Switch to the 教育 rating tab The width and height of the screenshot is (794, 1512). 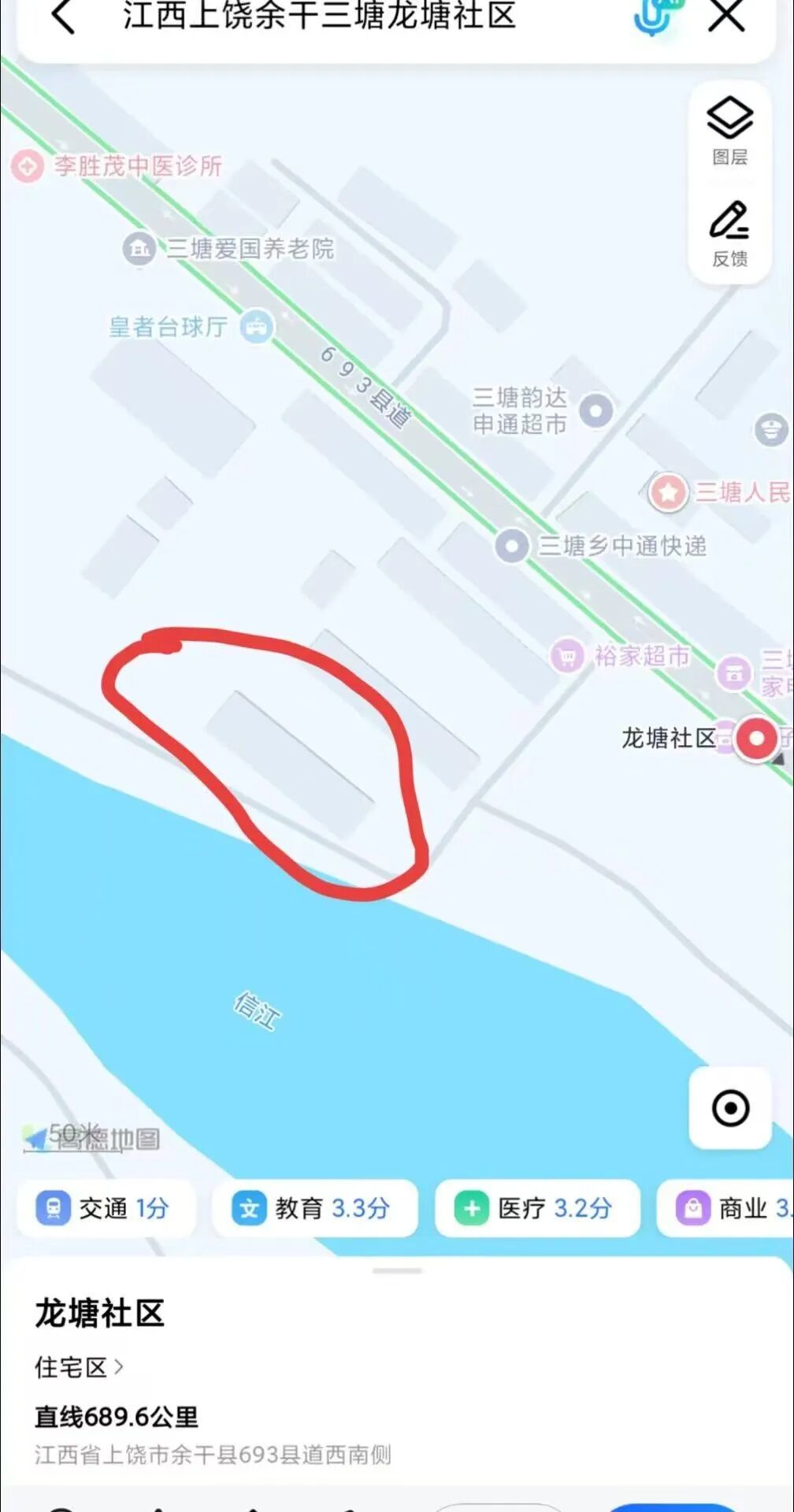(314, 1209)
